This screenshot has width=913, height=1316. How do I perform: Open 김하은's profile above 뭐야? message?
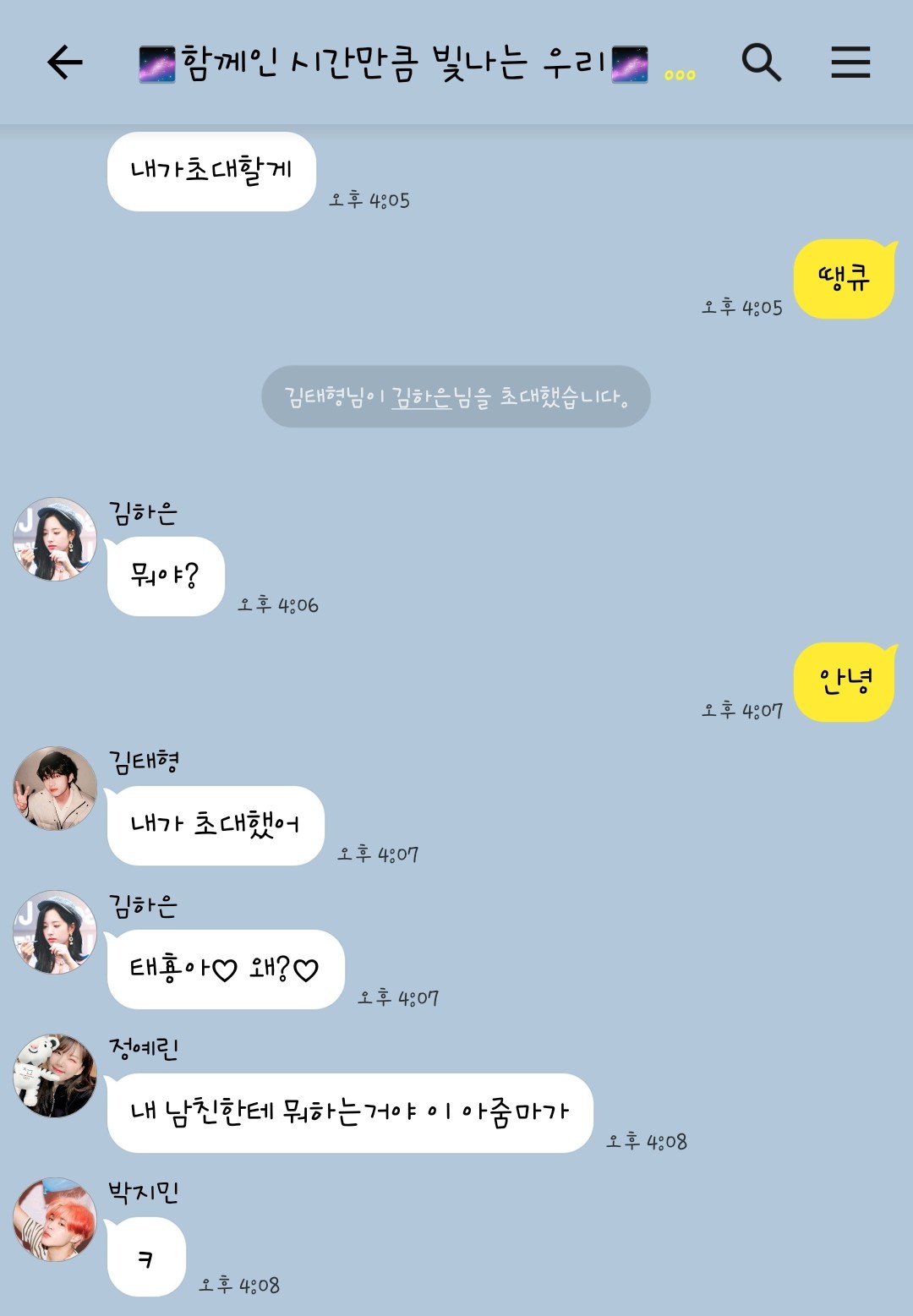click(55, 539)
